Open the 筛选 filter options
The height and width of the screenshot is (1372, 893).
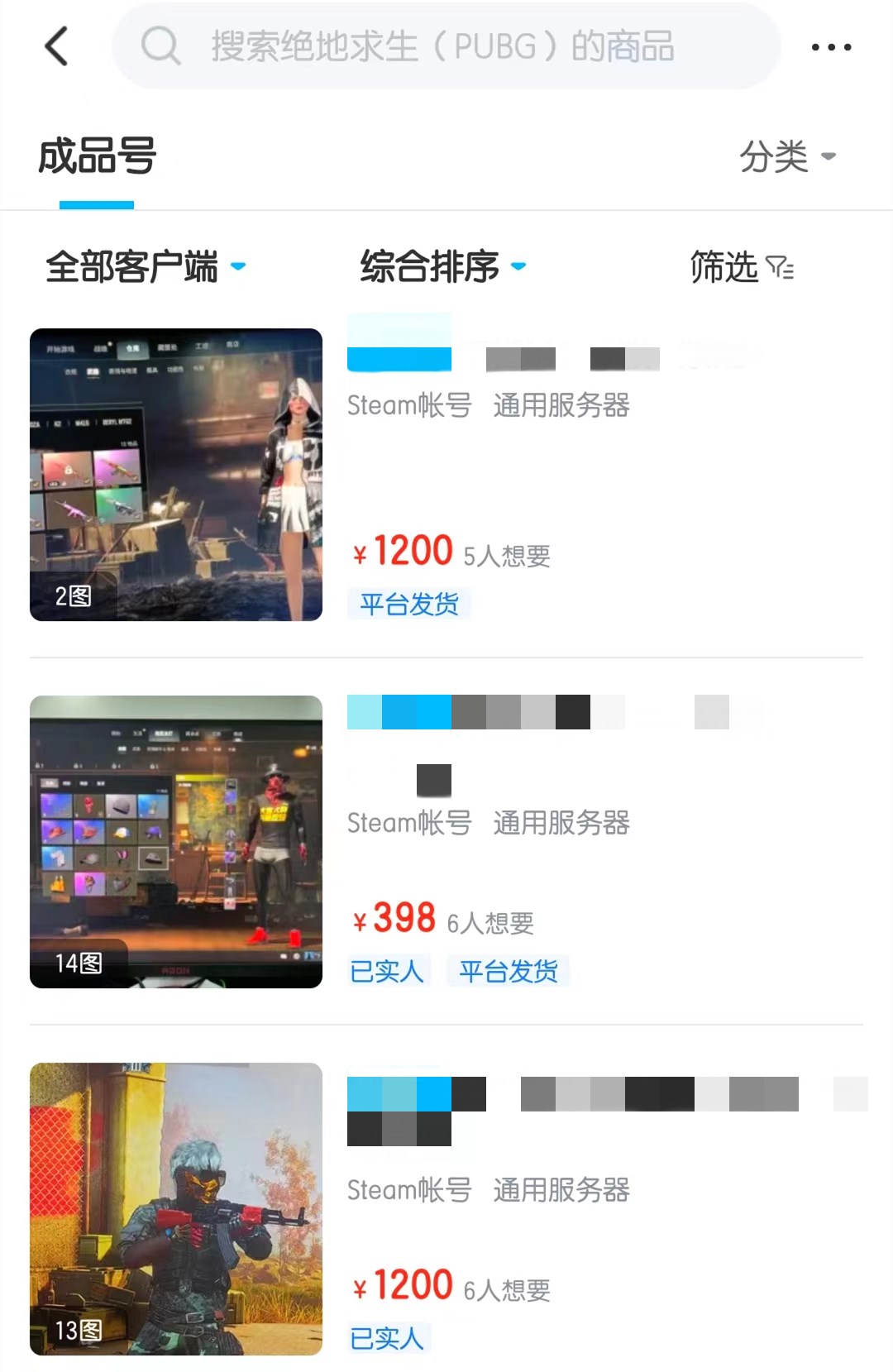pyautogui.click(x=742, y=267)
